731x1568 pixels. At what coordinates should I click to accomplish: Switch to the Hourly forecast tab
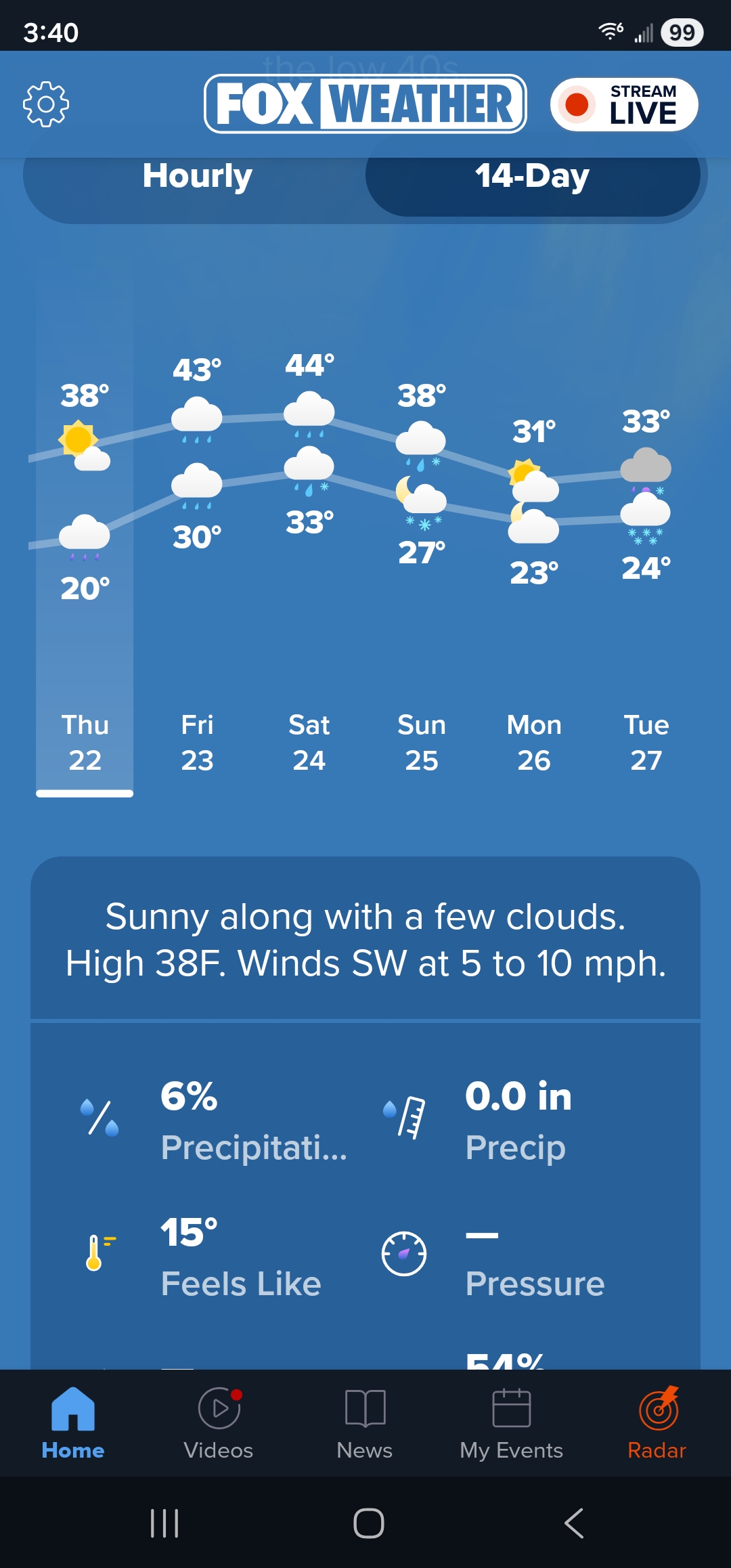[x=197, y=177]
